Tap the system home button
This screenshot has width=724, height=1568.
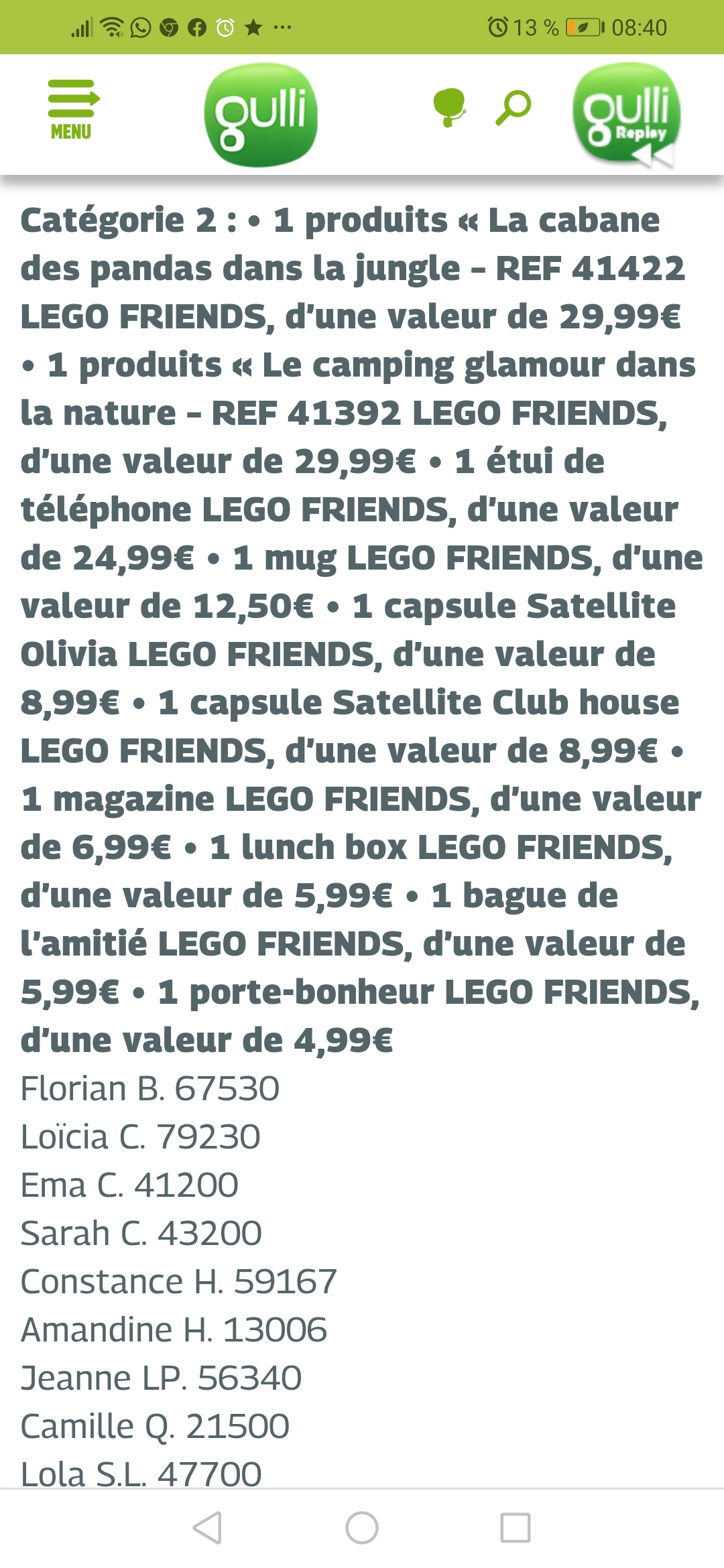coord(362,1528)
